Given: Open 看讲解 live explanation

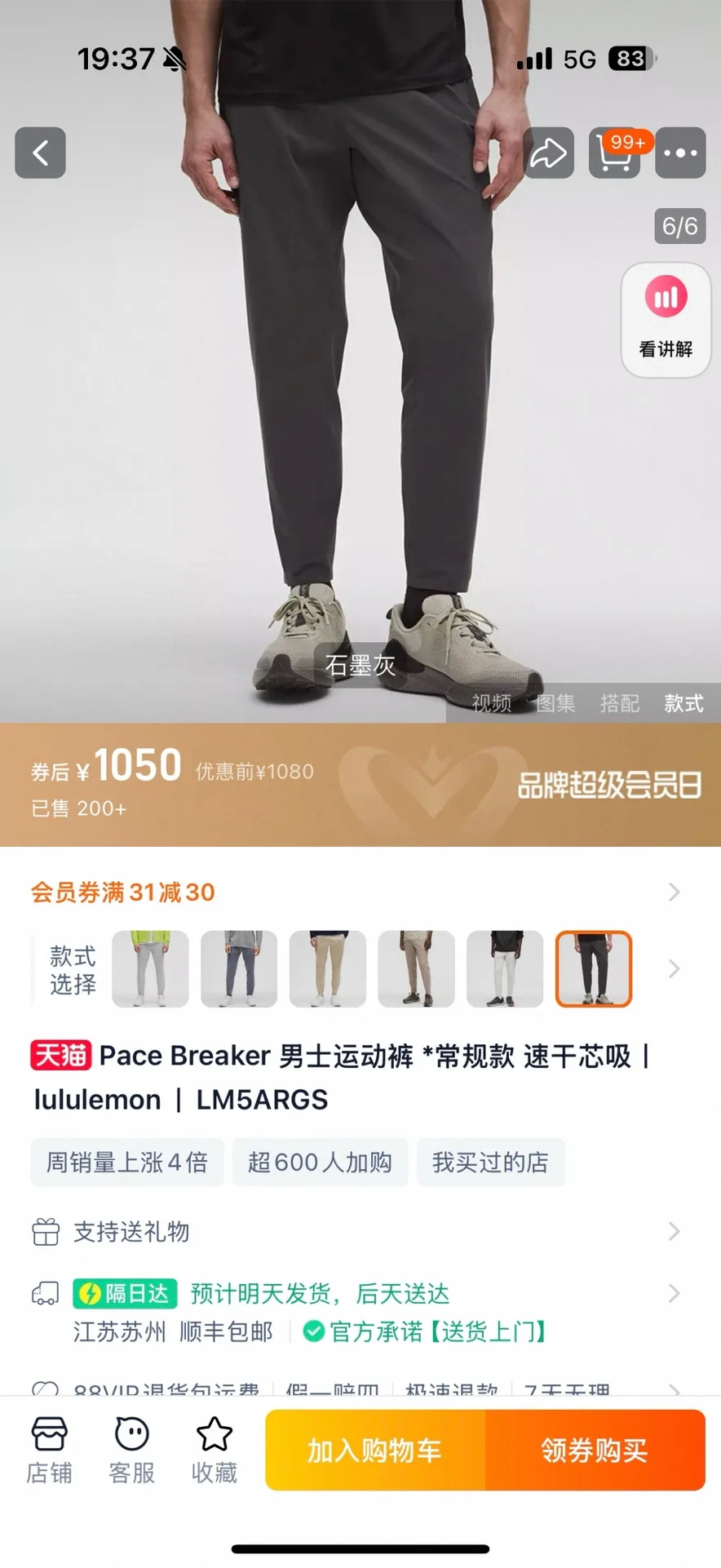Looking at the screenshot, I should point(666,320).
